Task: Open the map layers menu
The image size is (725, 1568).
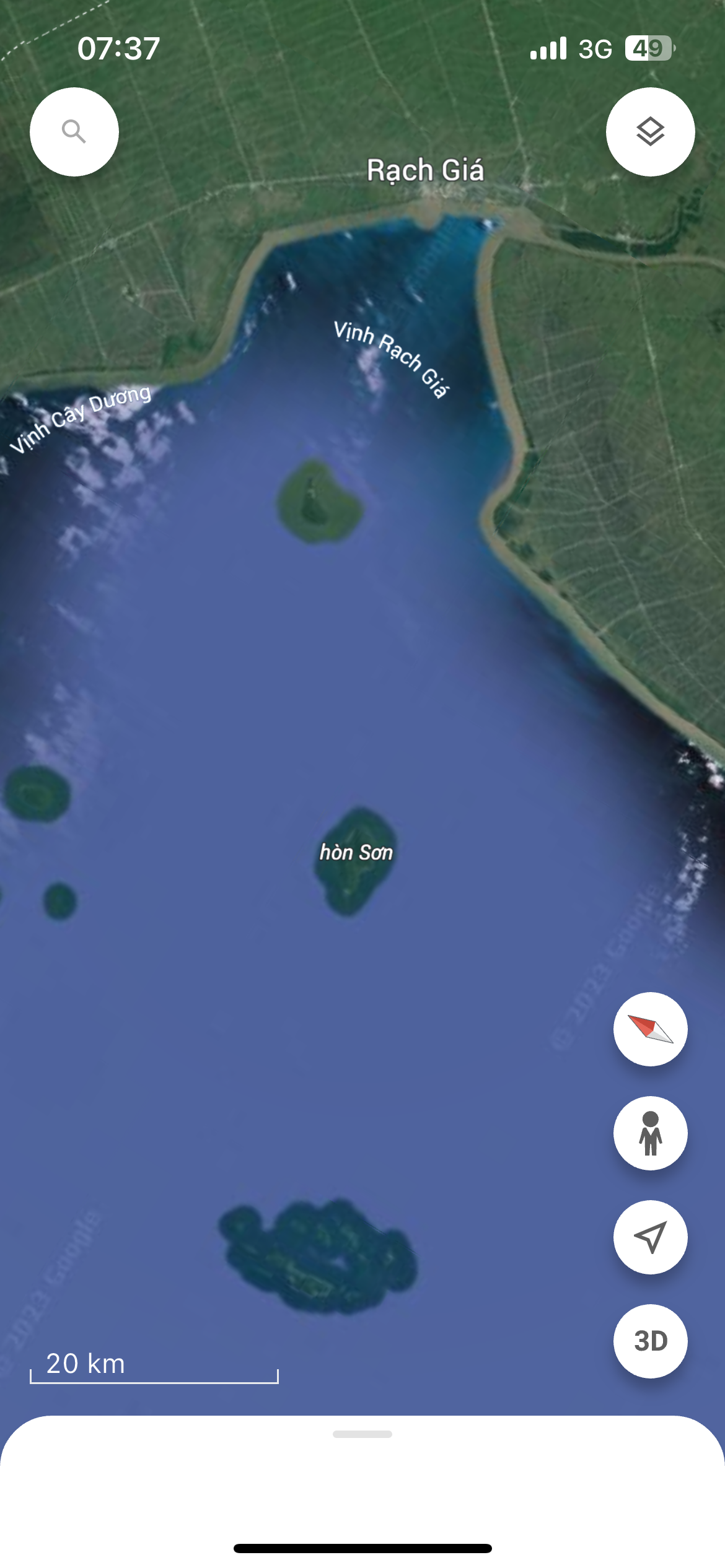Action: [x=650, y=132]
